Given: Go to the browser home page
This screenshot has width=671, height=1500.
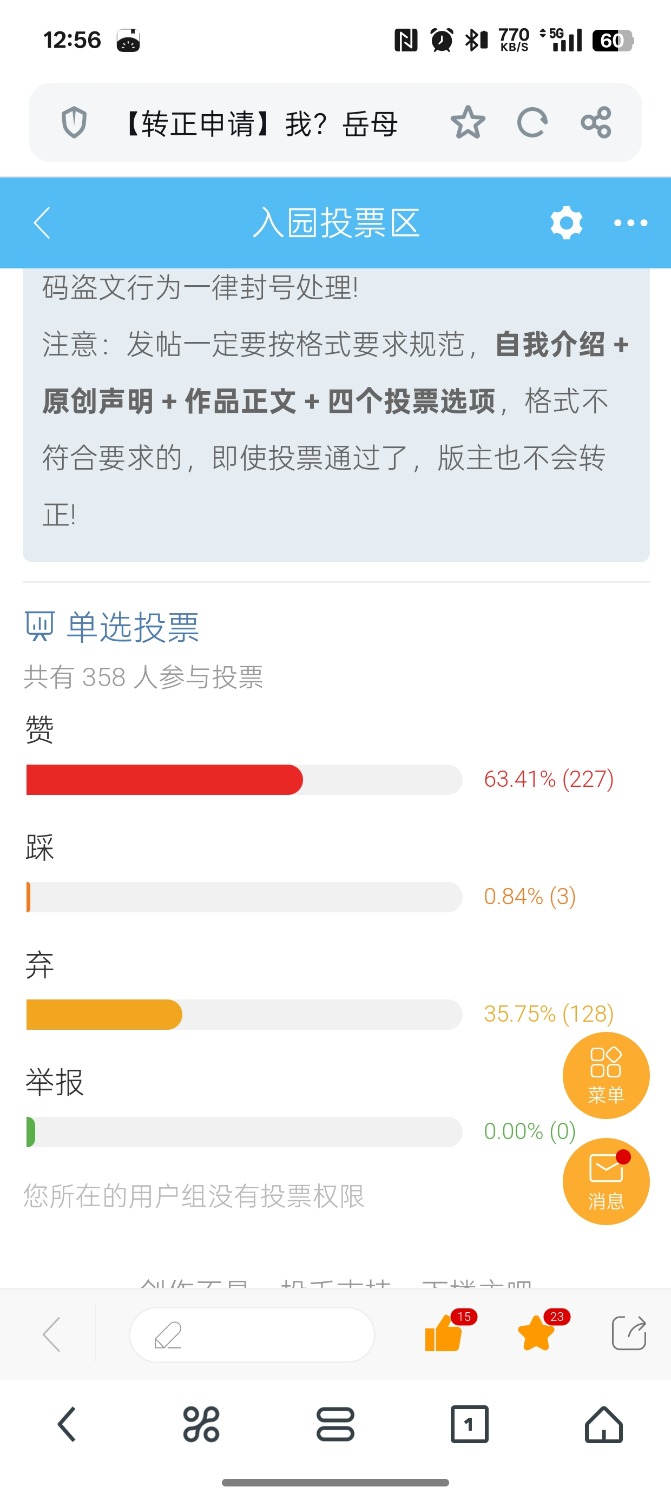Looking at the screenshot, I should tap(603, 1424).
